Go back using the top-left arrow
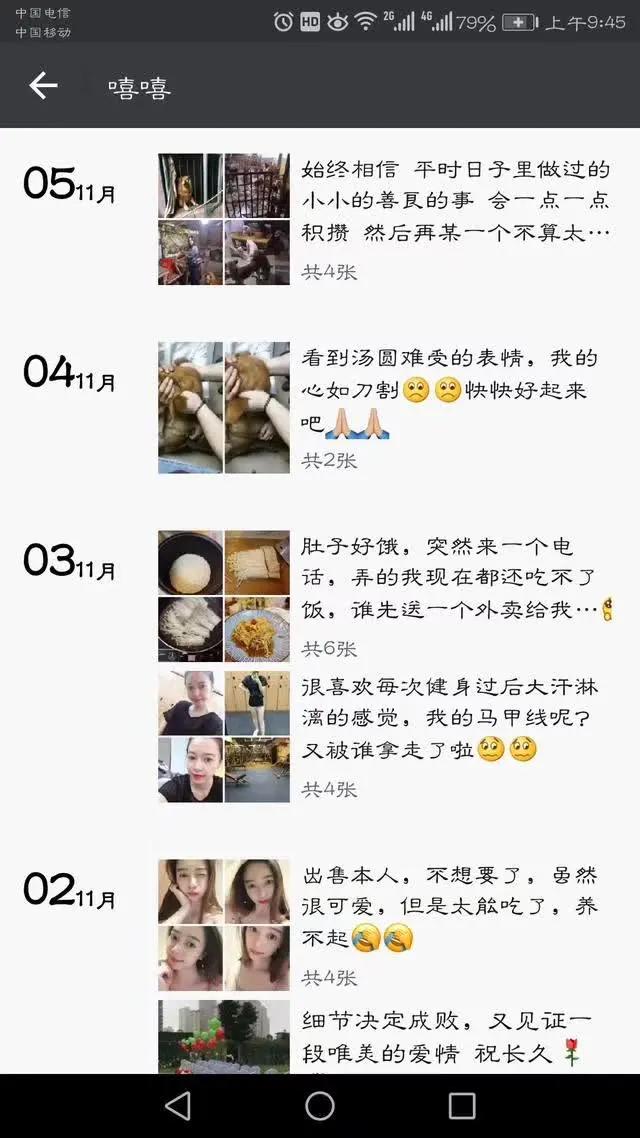Viewport: 640px width, 1138px height. point(43,86)
